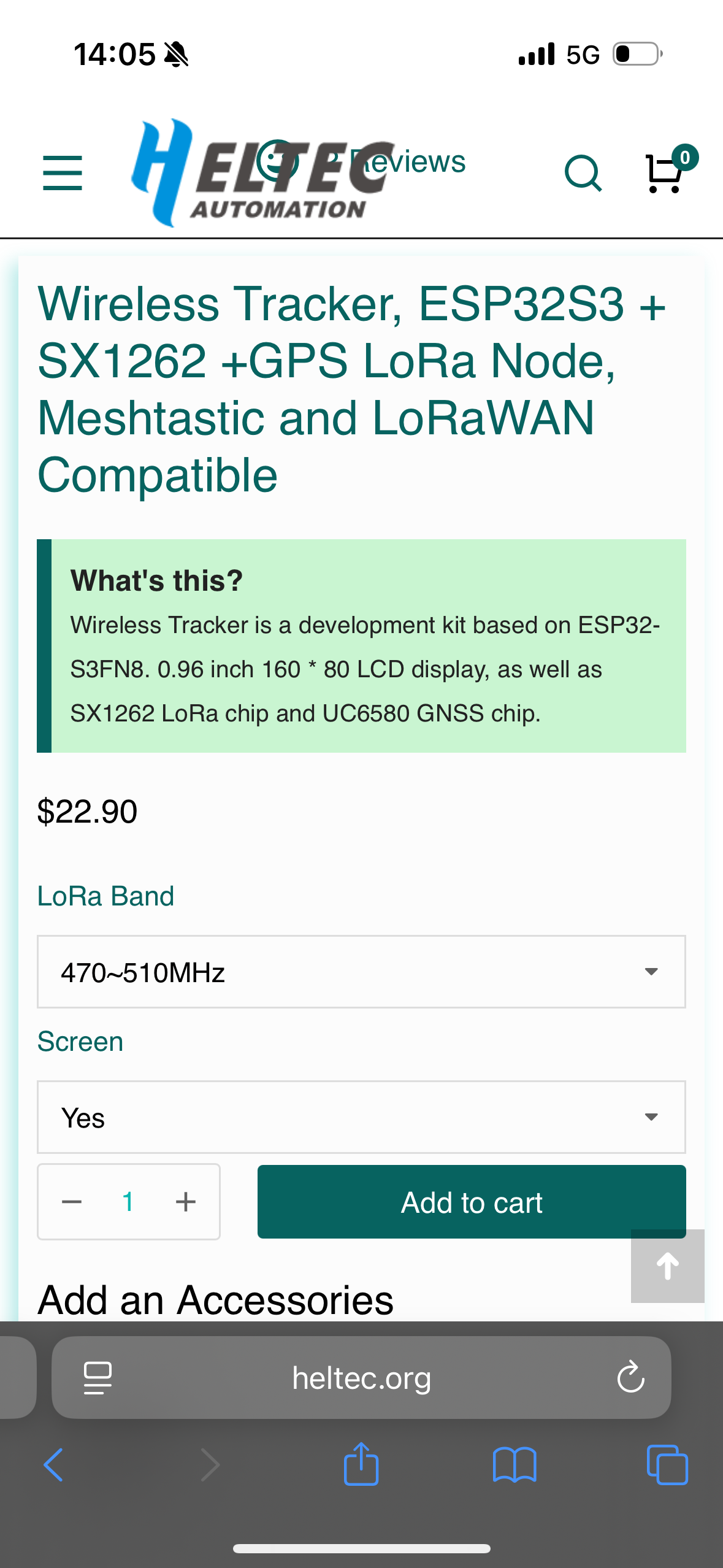Expand the Screen option dropdown
The image size is (723, 1568).
tap(361, 1117)
